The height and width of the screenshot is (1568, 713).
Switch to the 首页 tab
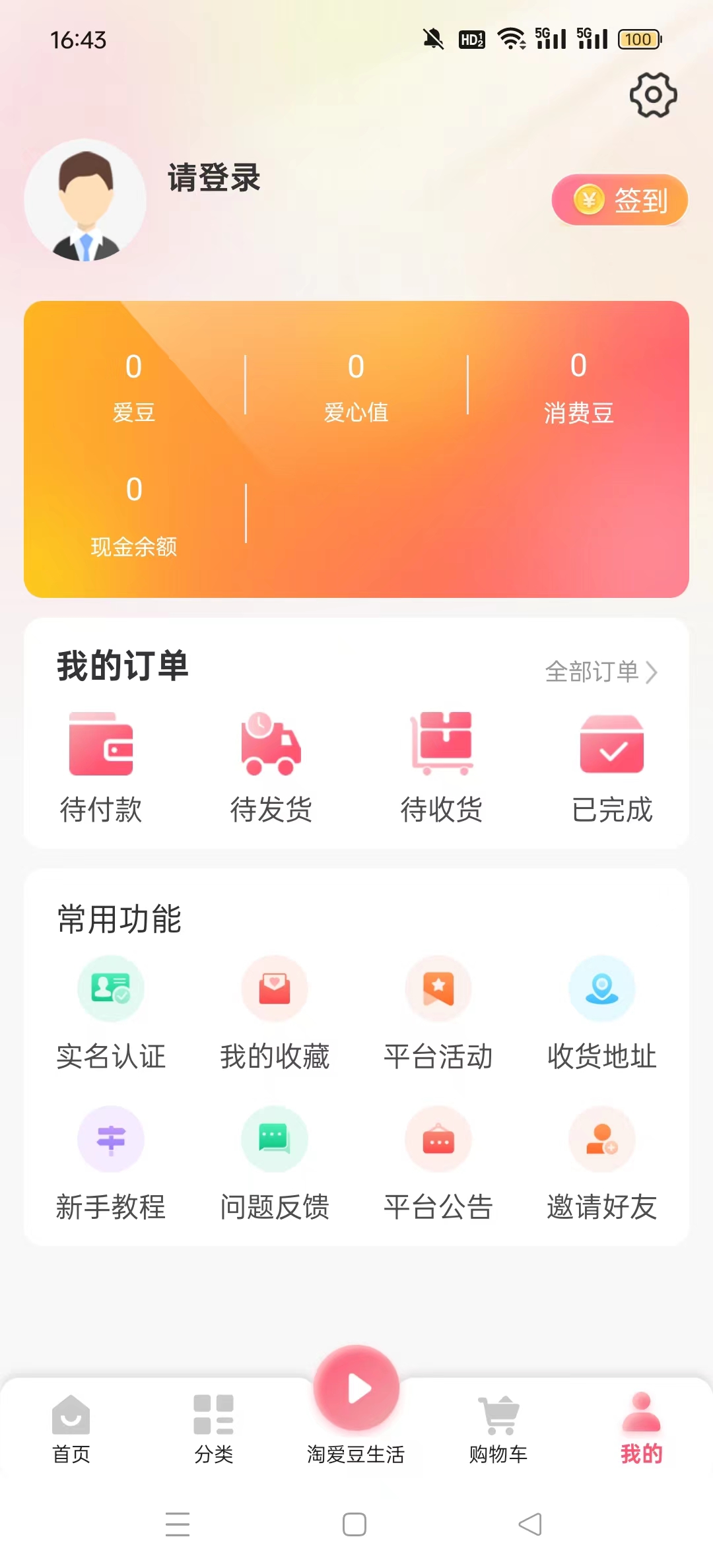coord(71,1429)
